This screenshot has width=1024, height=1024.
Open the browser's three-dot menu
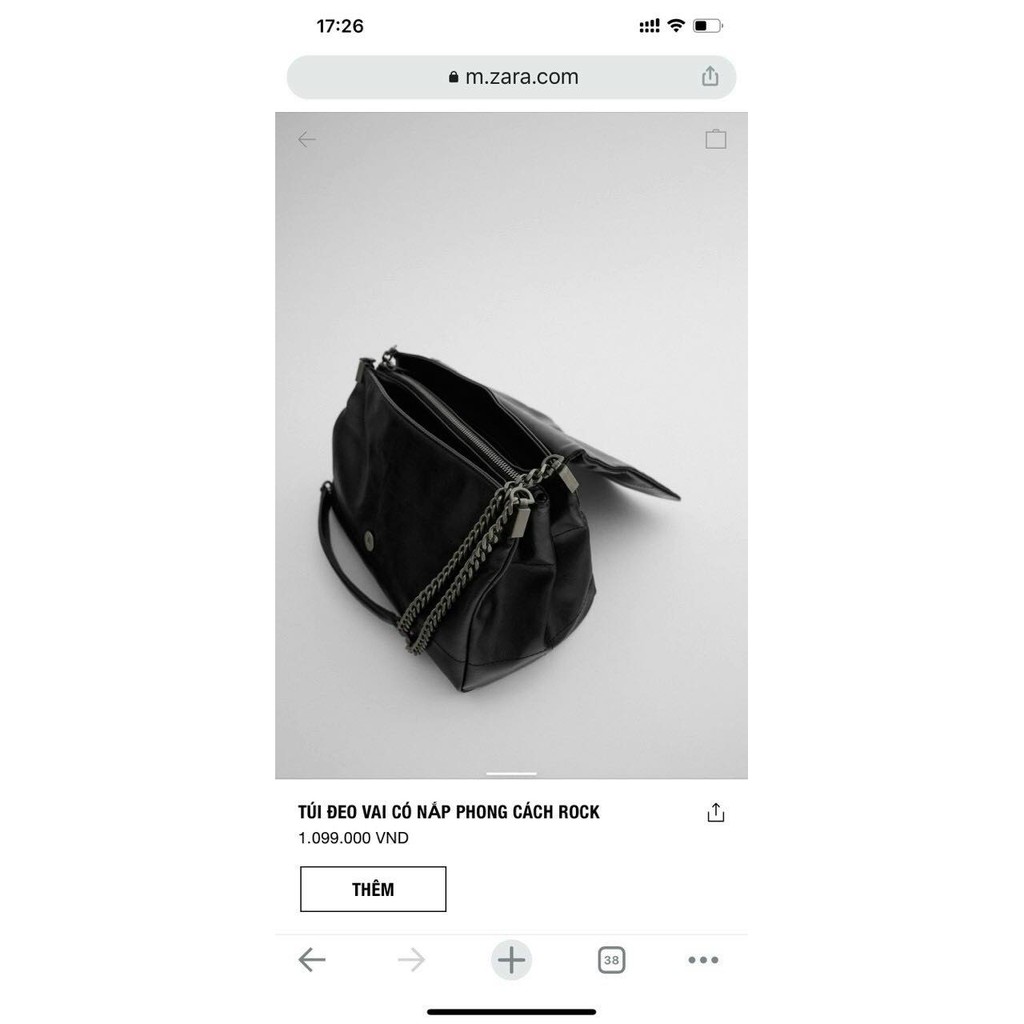point(703,960)
